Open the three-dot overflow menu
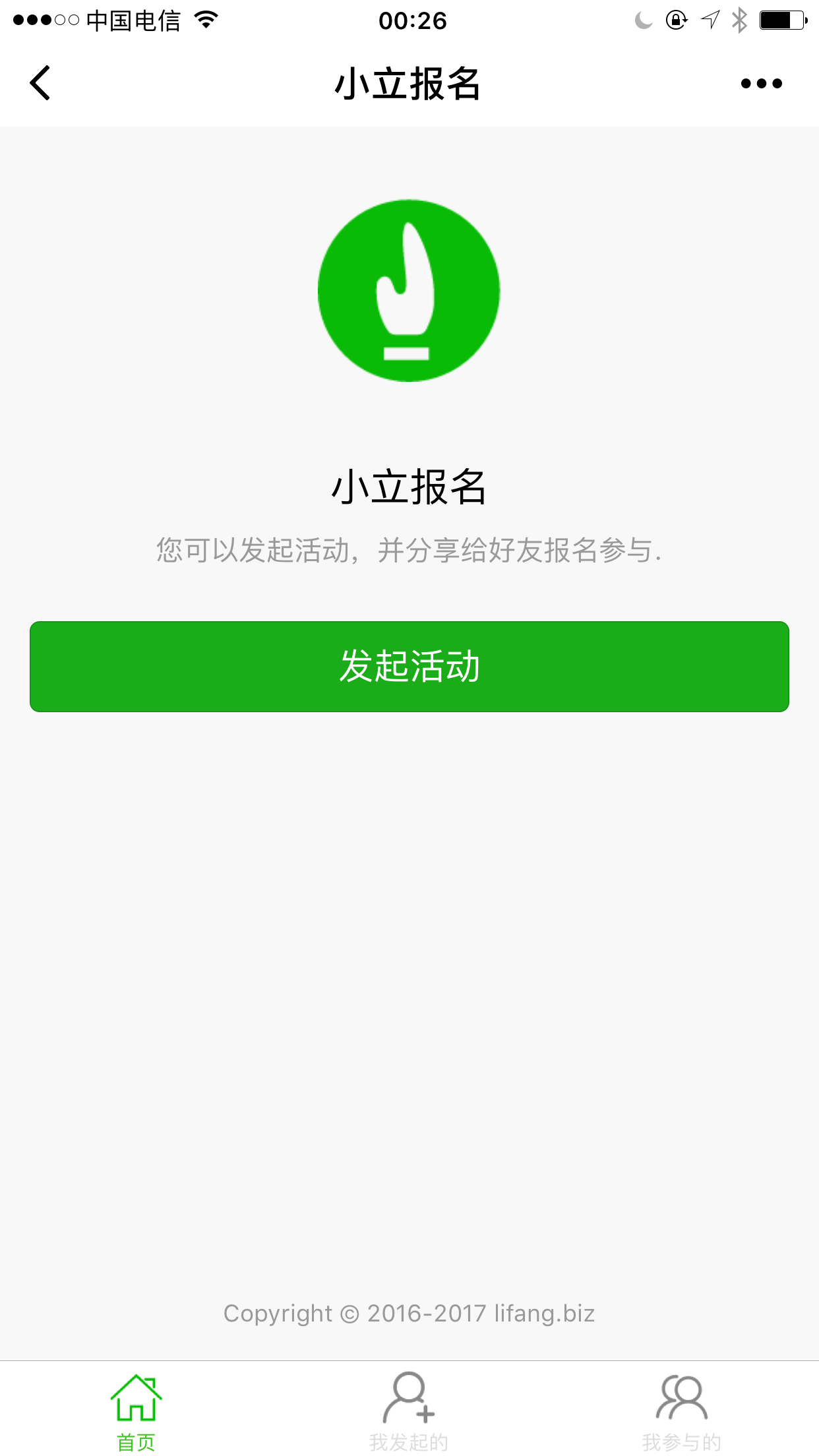 tap(761, 84)
